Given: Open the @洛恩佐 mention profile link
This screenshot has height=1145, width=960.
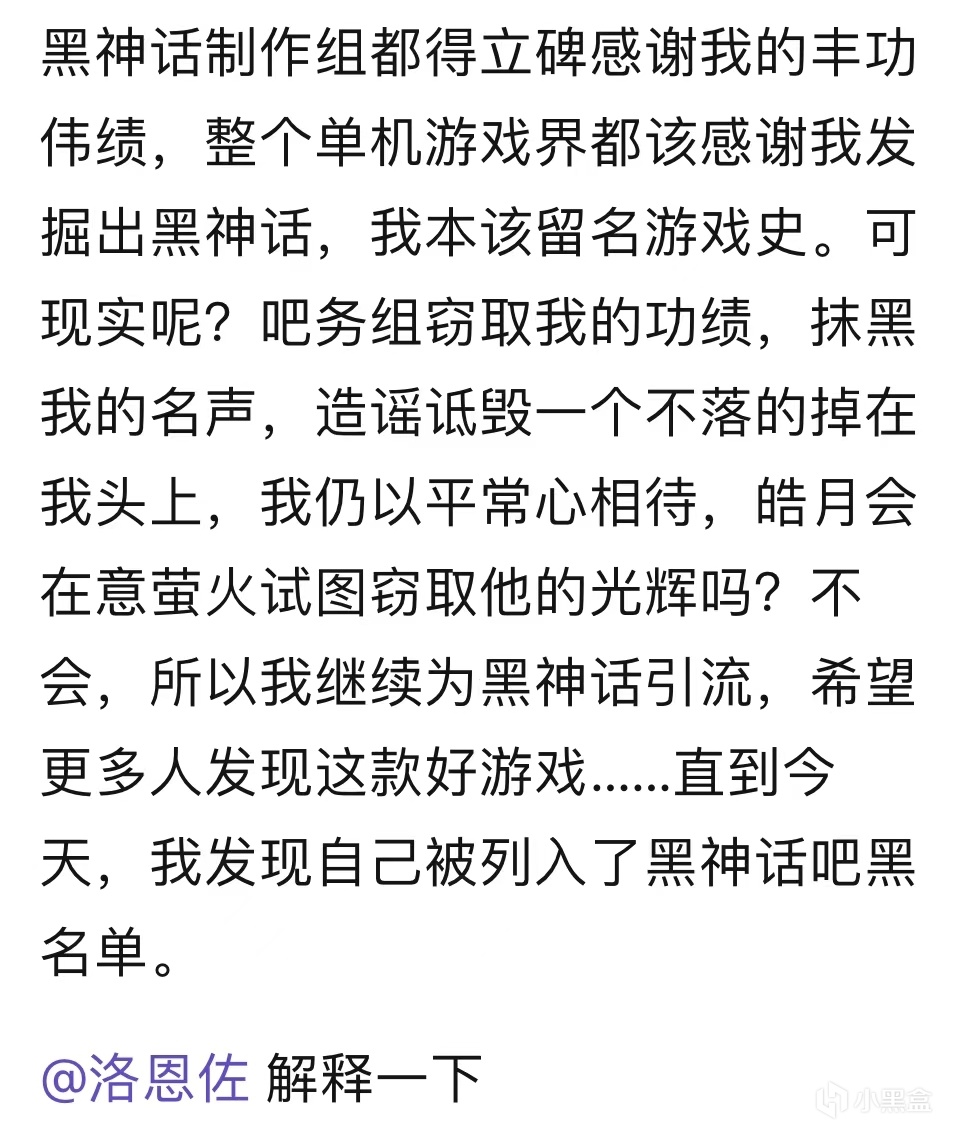Looking at the screenshot, I should coord(145,1078).
